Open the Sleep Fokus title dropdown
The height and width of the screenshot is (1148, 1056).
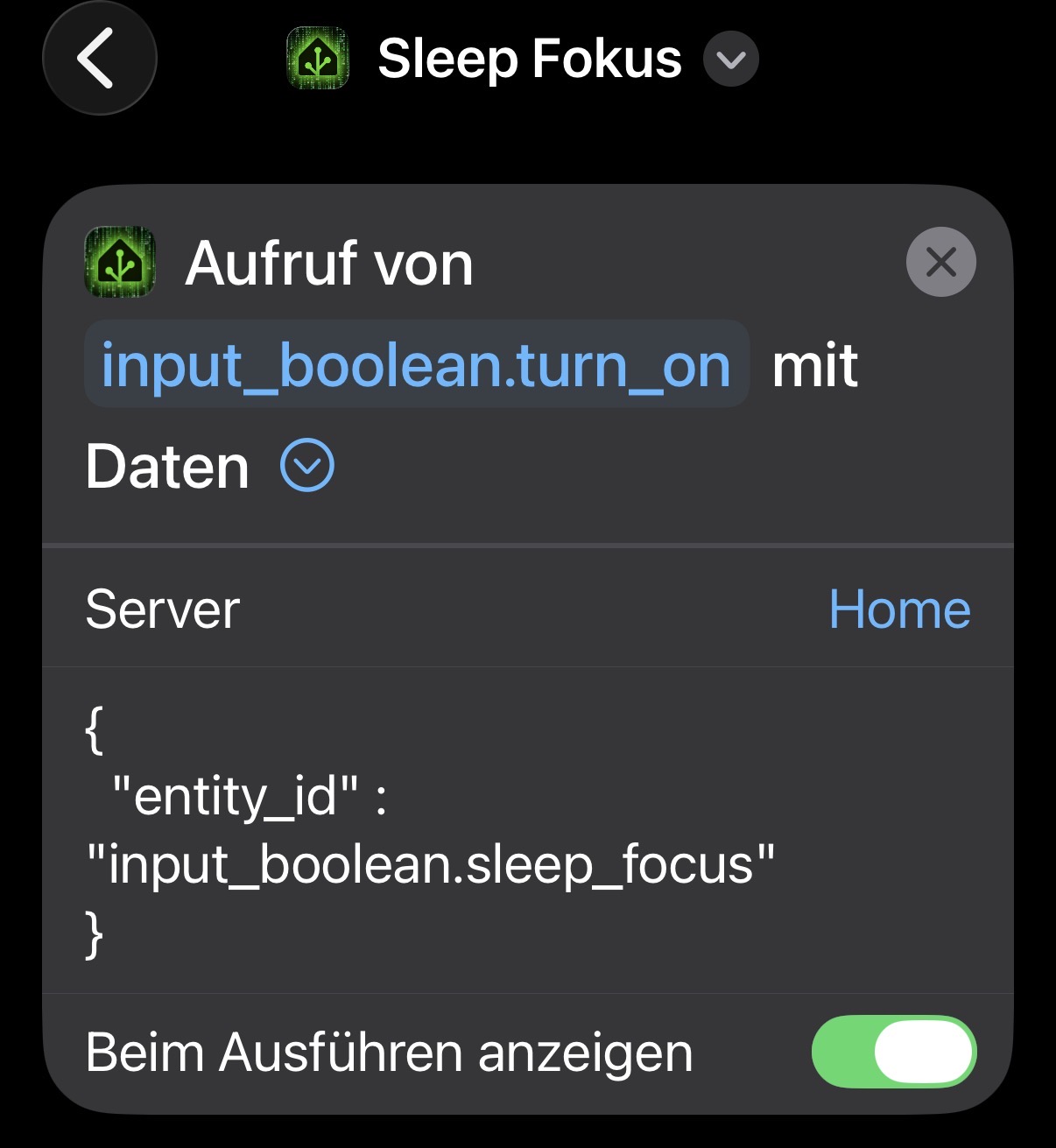pyautogui.click(x=731, y=60)
